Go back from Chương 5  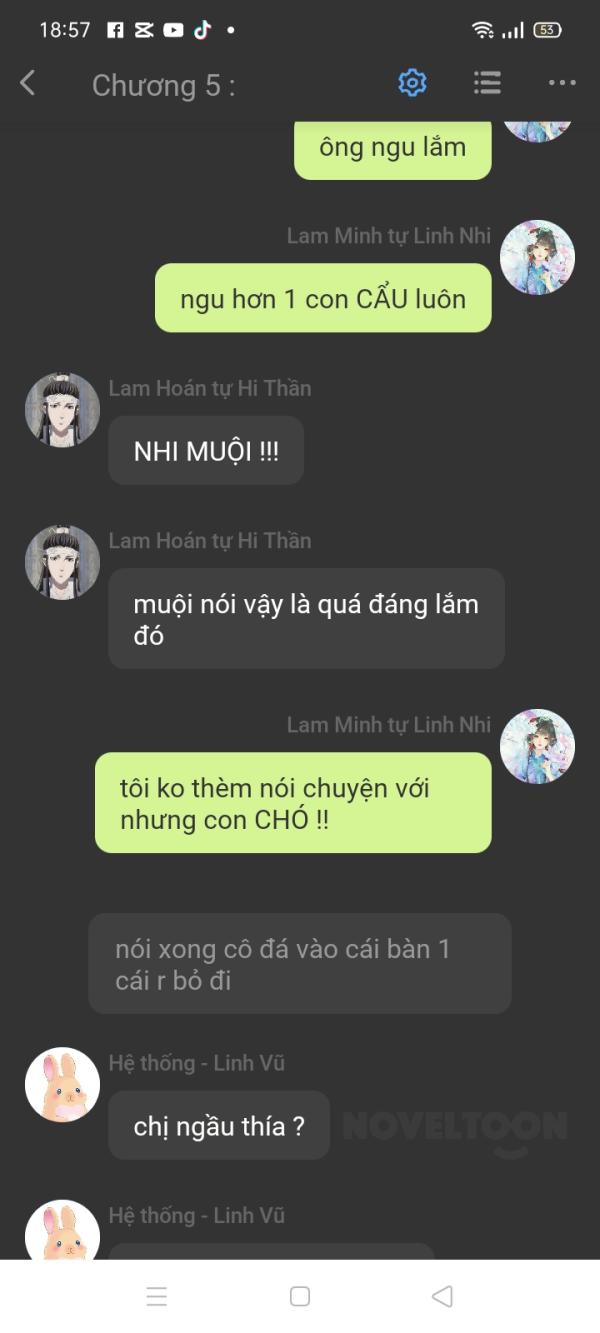pos(28,83)
